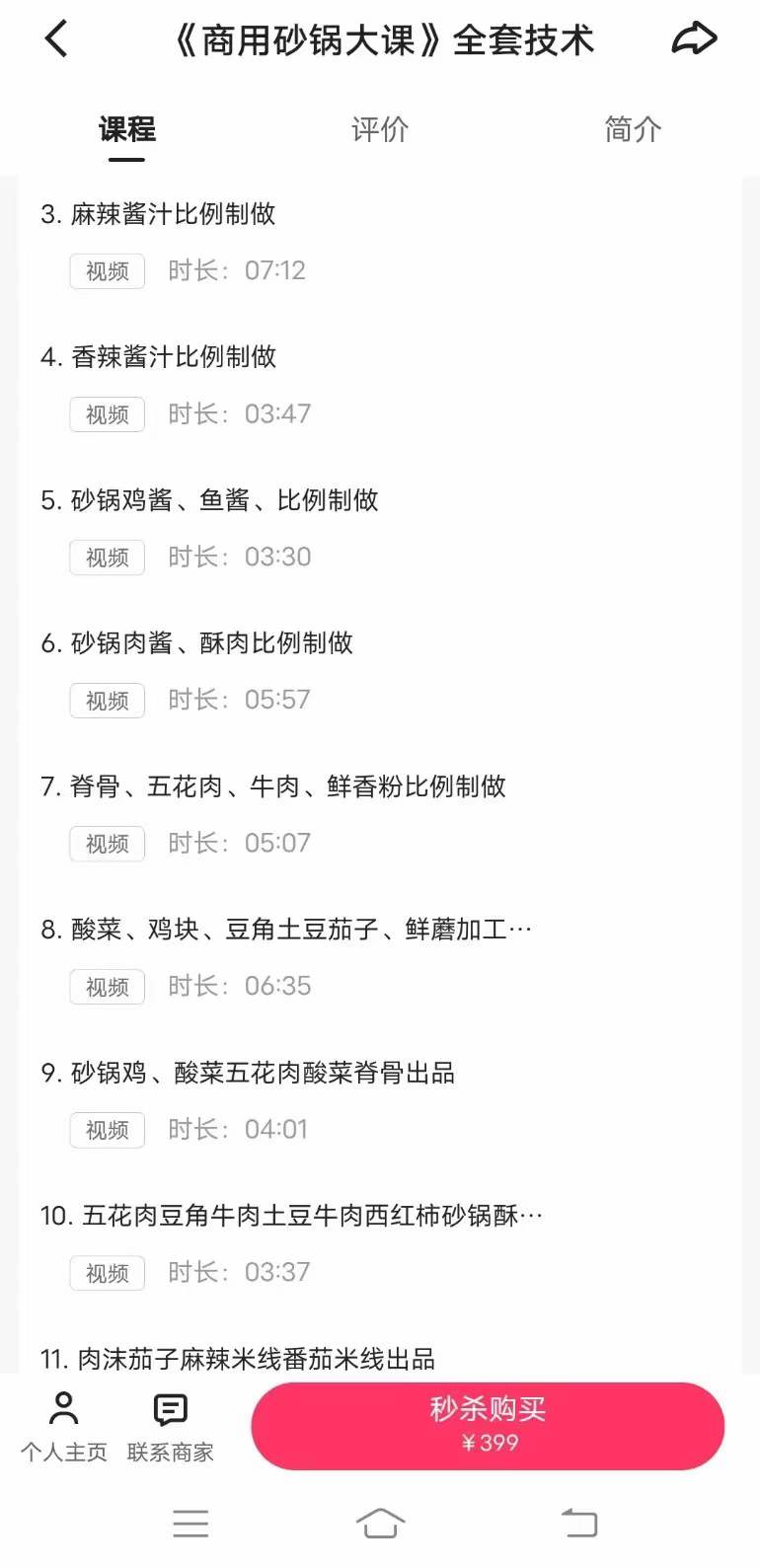Expand truncated title of lesson 10
Screen dimensions: 760x1568
click(x=306, y=1215)
